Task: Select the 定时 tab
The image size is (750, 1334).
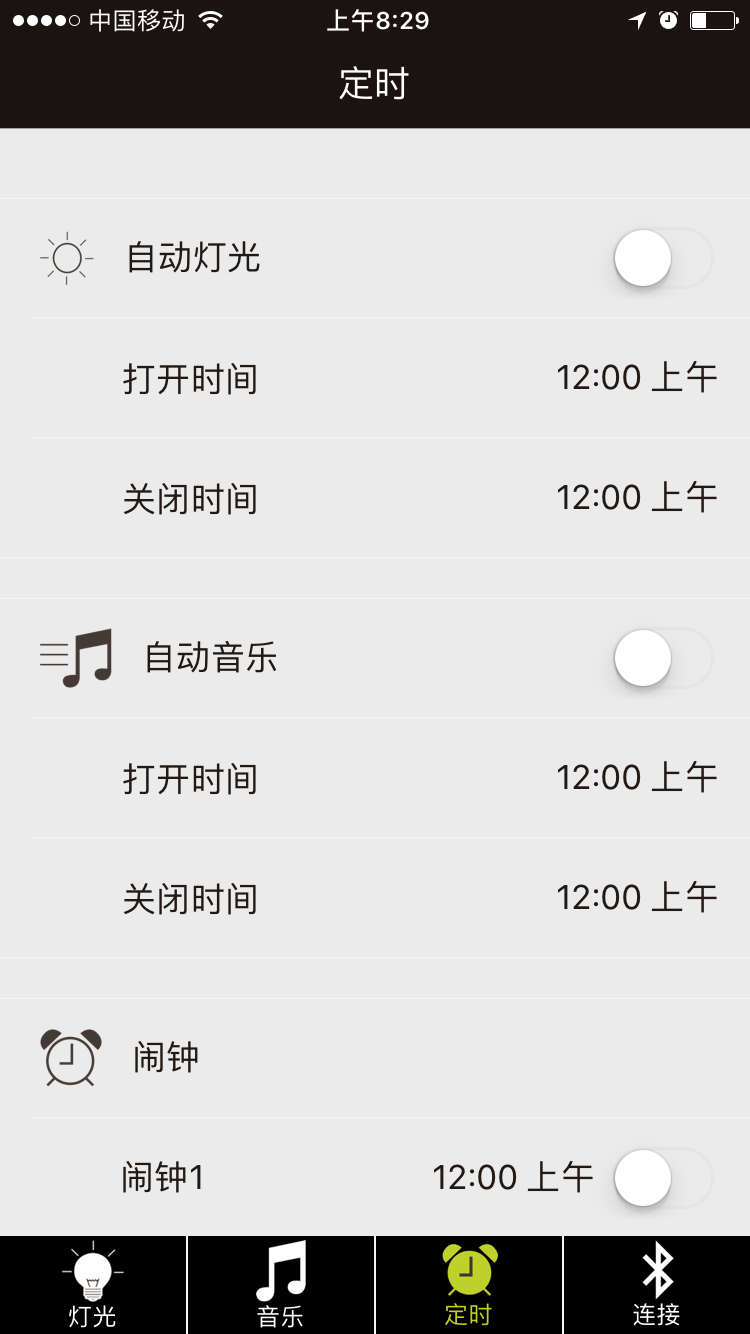Action: 469,1285
